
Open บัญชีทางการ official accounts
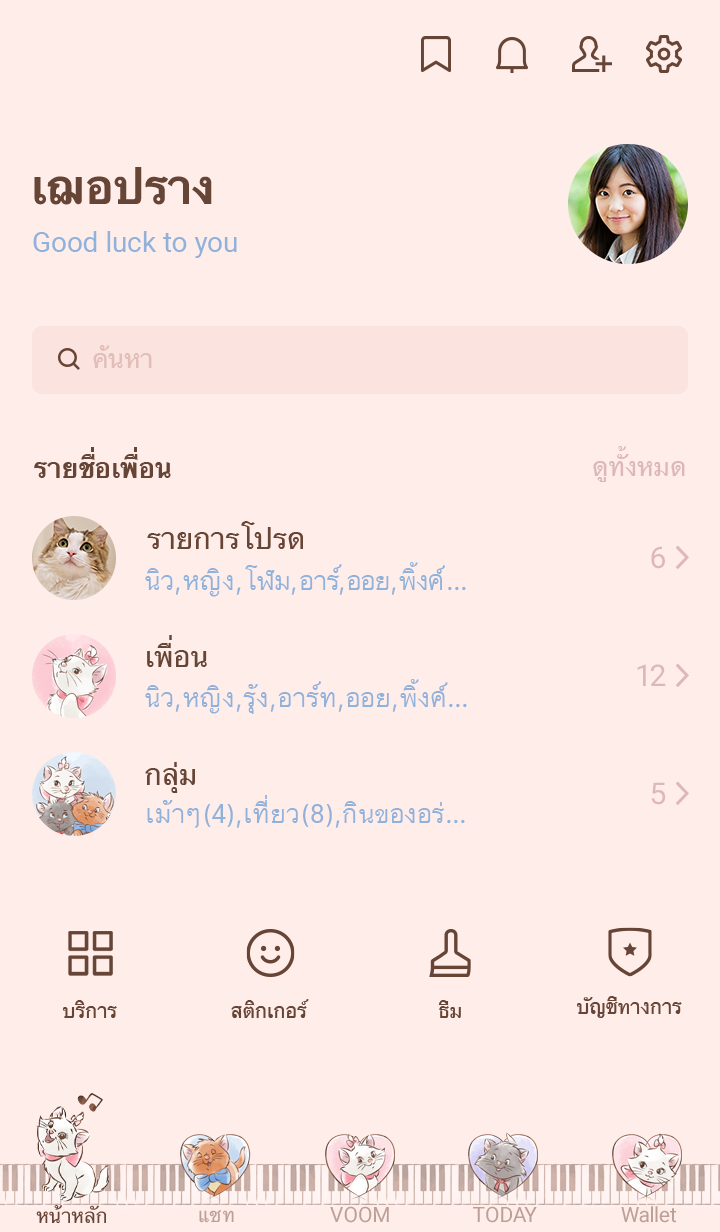pos(629,972)
